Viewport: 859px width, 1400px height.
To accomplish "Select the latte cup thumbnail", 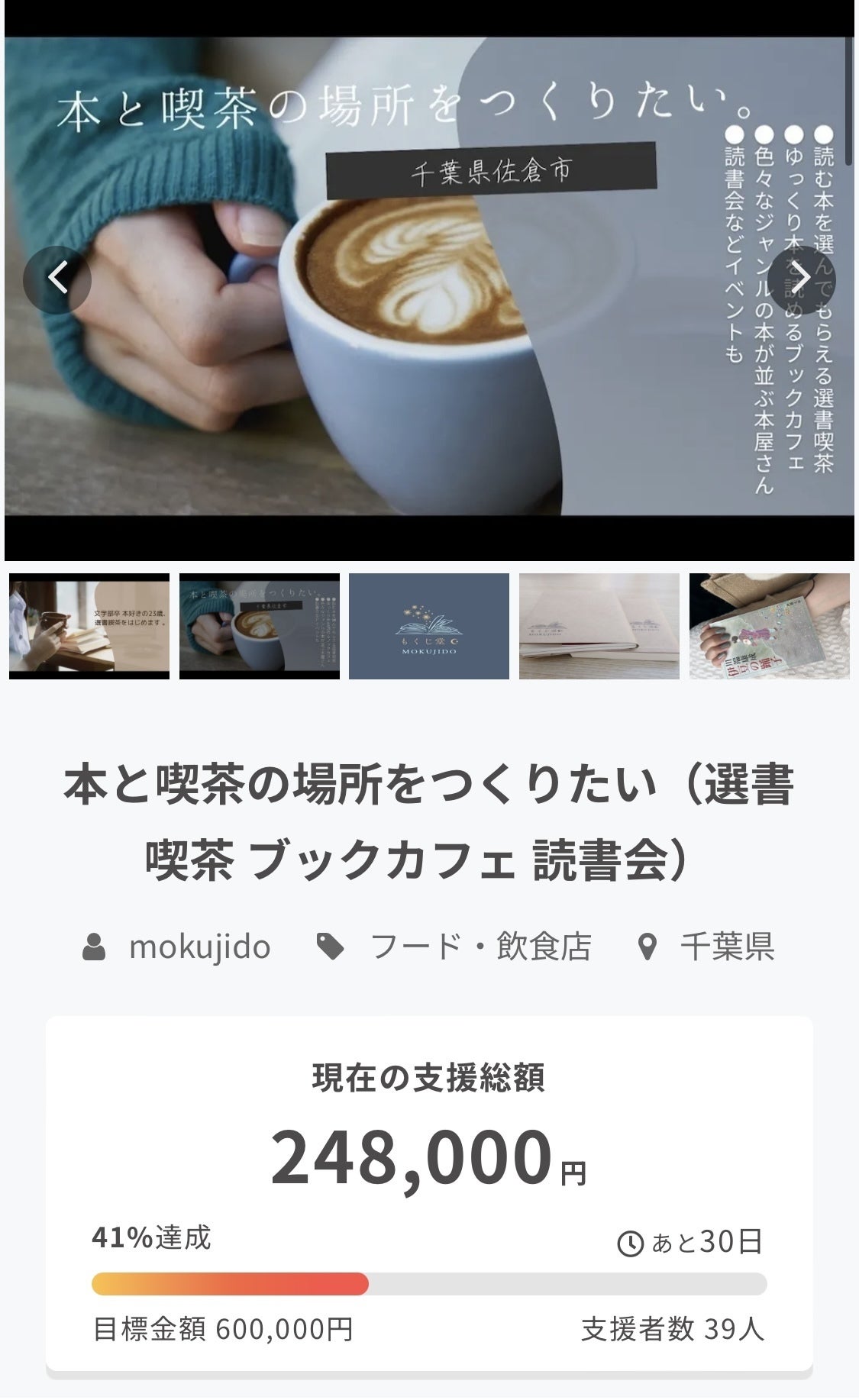I will (260, 626).
